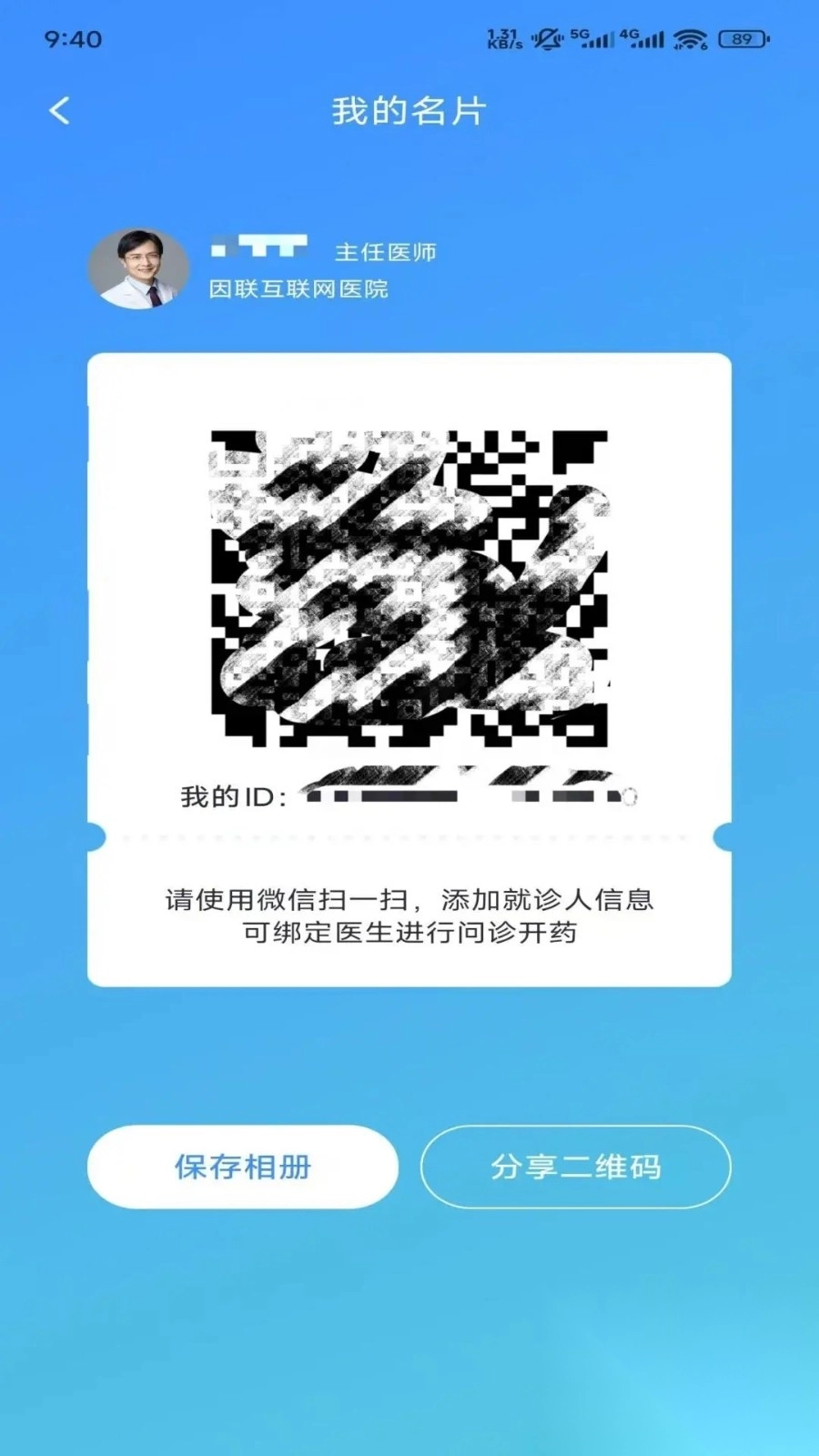Tap the Wi-Fi status bar icon
Image resolution: width=819 pixels, height=1456 pixels.
click(x=689, y=38)
